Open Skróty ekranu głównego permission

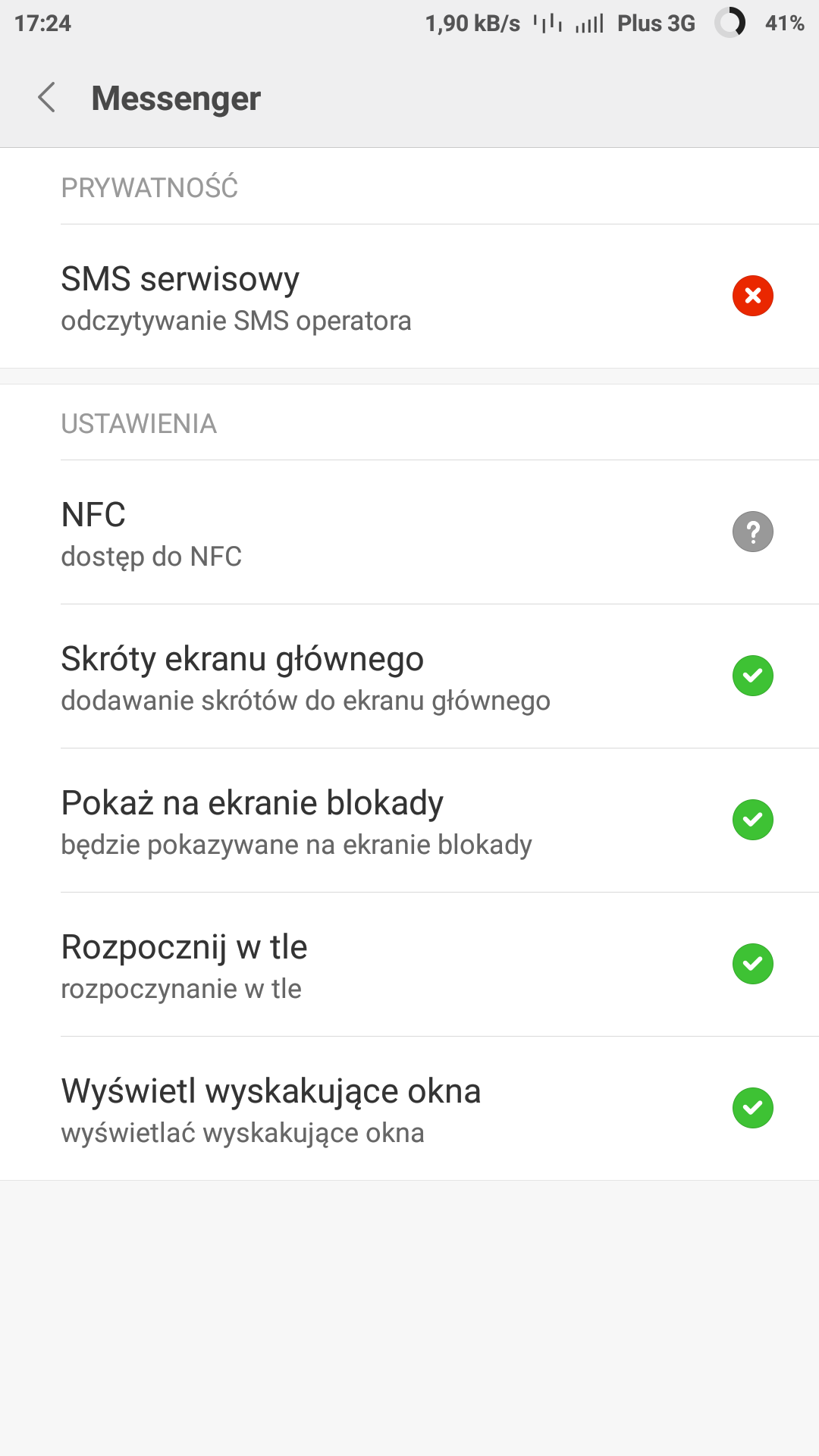(x=409, y=676)
